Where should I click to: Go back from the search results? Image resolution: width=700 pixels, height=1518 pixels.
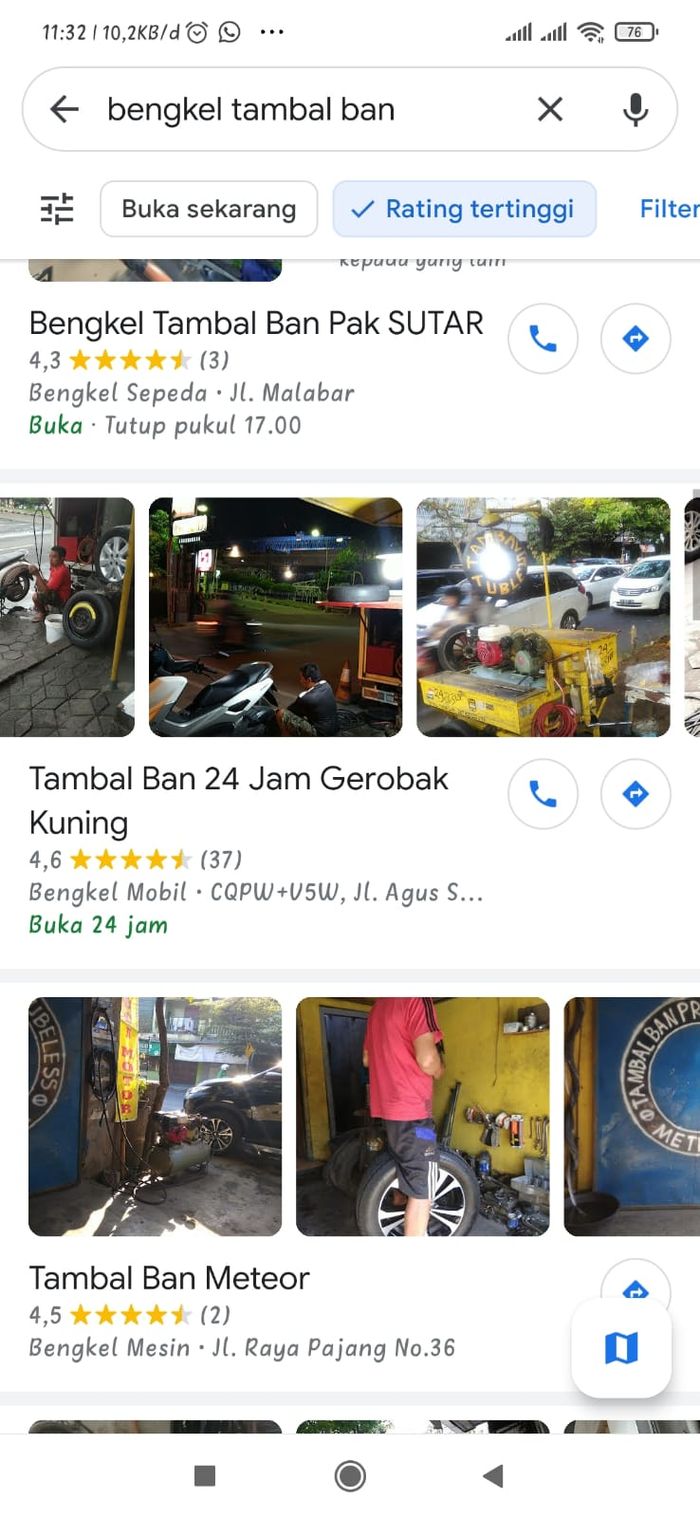tap(64, 109)
